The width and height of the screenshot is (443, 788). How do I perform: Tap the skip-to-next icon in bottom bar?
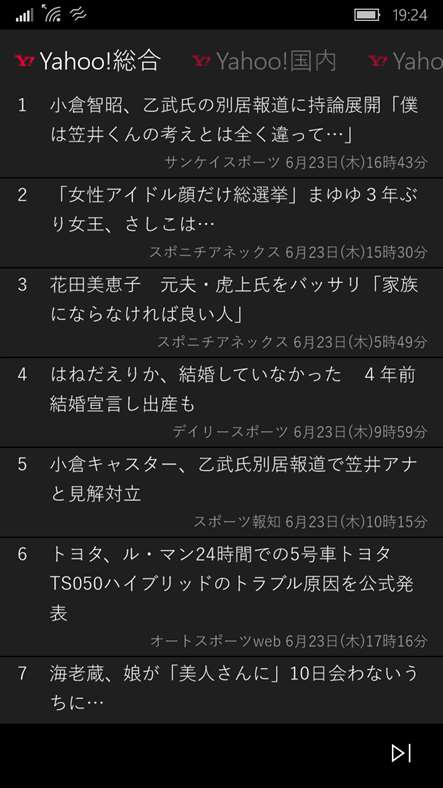401,753
